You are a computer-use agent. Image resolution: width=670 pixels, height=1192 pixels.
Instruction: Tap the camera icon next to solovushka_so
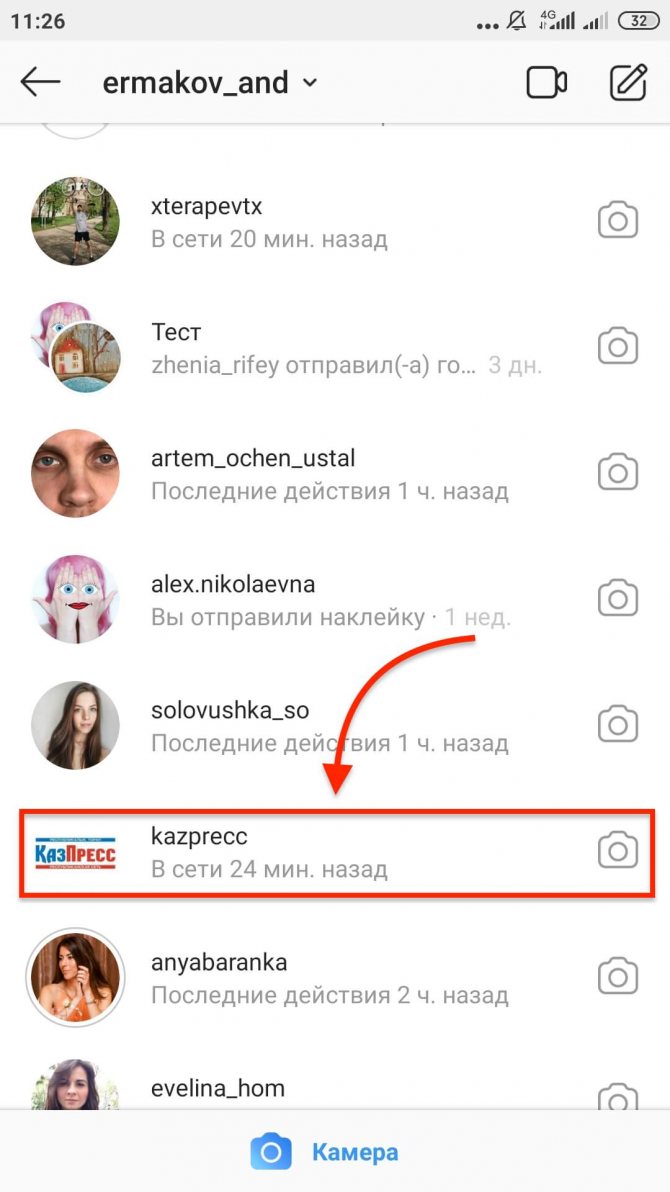(618, 725)
